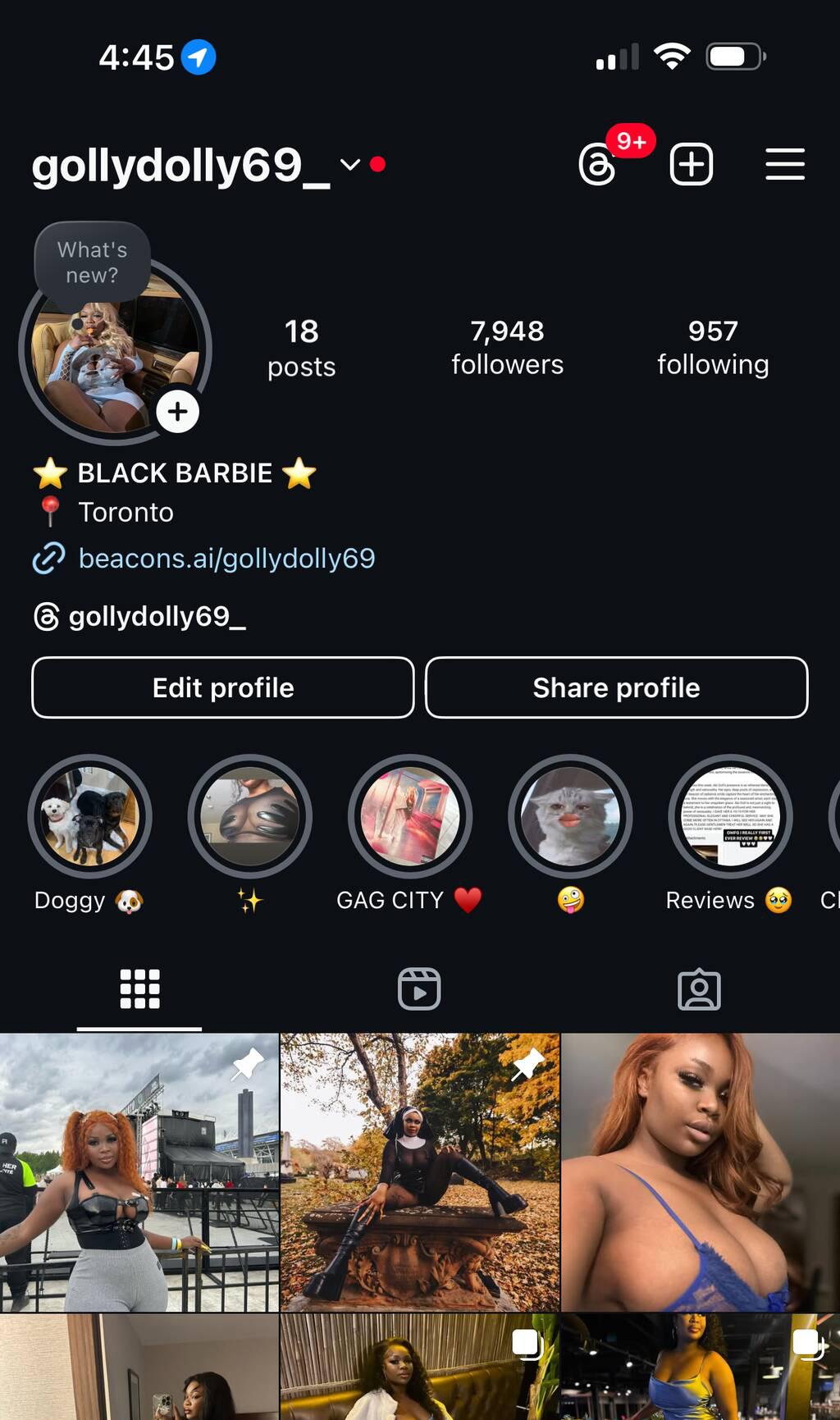Screen dimensions: 840x1420
Task: Tap Share profile
Action: (x=616, y=687)
